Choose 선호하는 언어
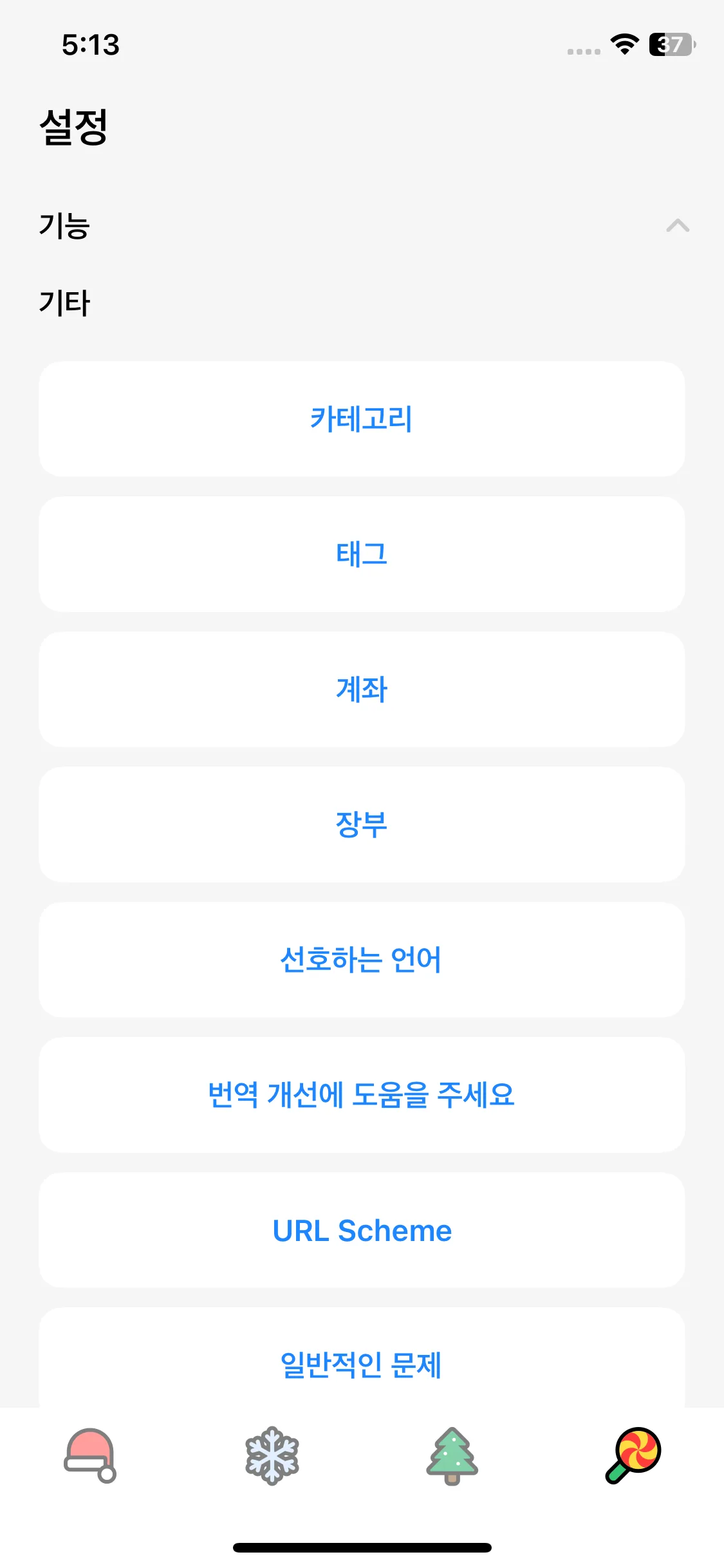Screen dimensions: 724x1568 (x=362, y=960)
